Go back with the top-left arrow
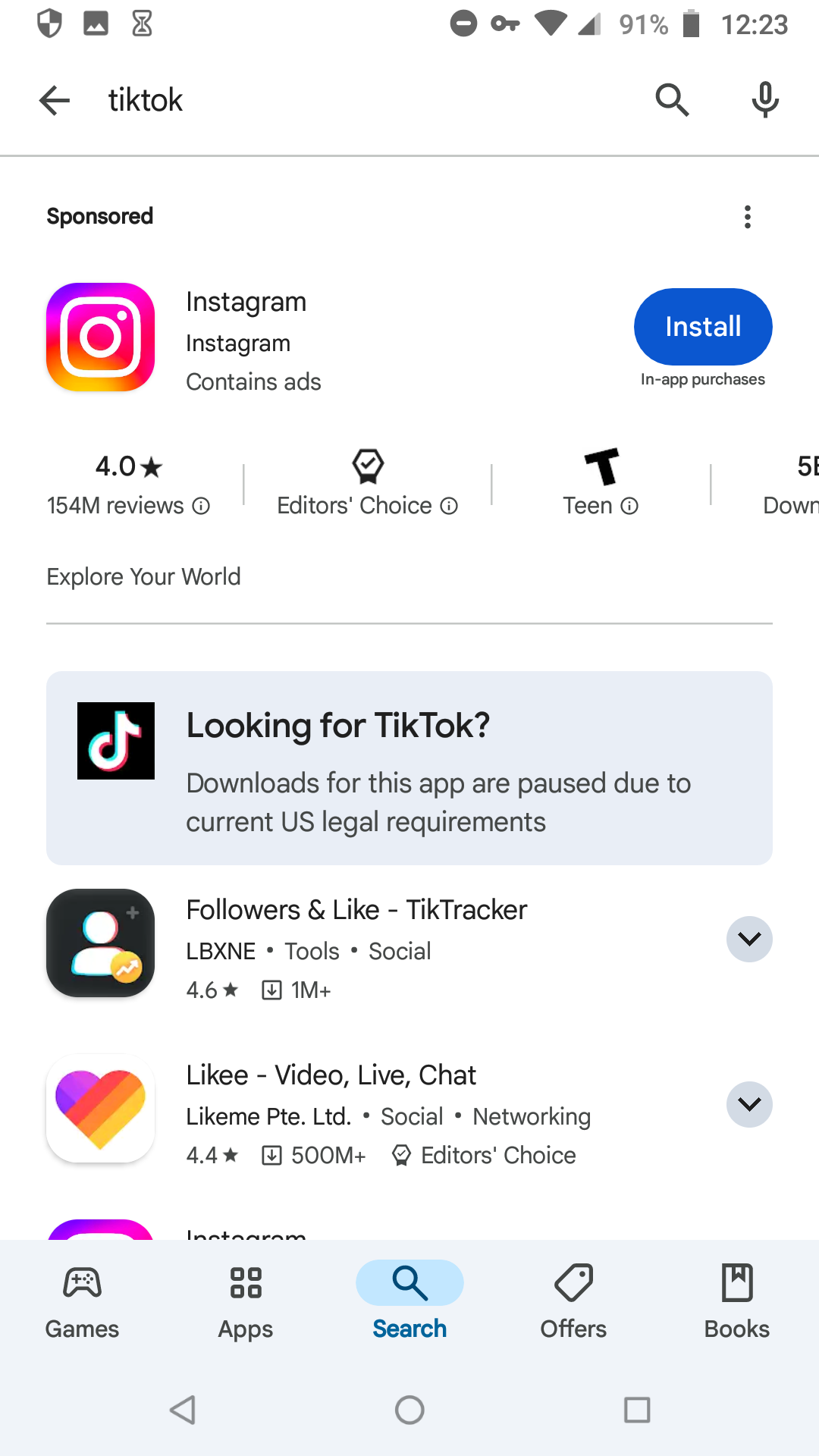The width and height of the screenshot is (819, 1456). 55,100
